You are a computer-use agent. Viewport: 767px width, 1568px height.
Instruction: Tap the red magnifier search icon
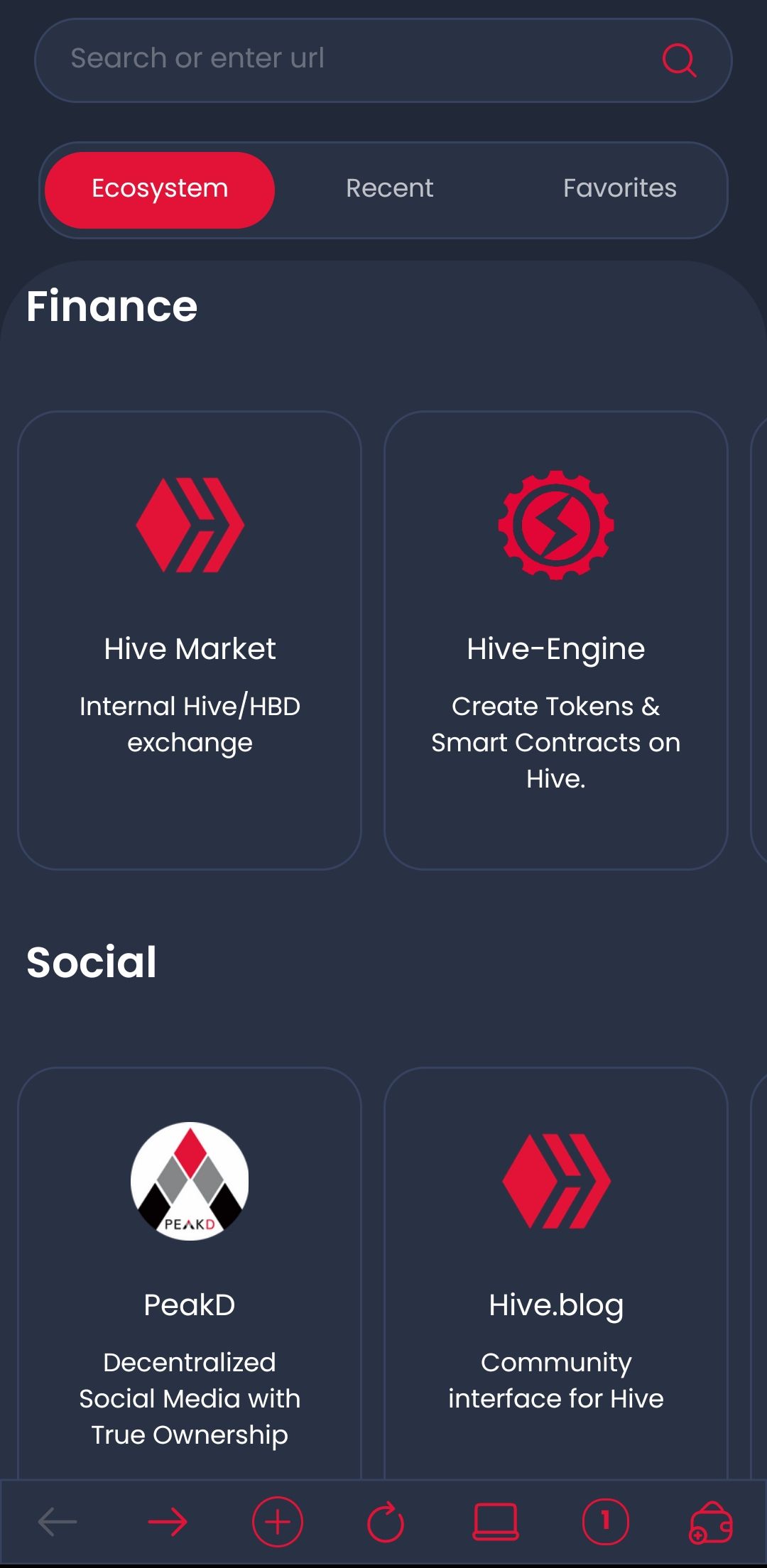point(679,60)
